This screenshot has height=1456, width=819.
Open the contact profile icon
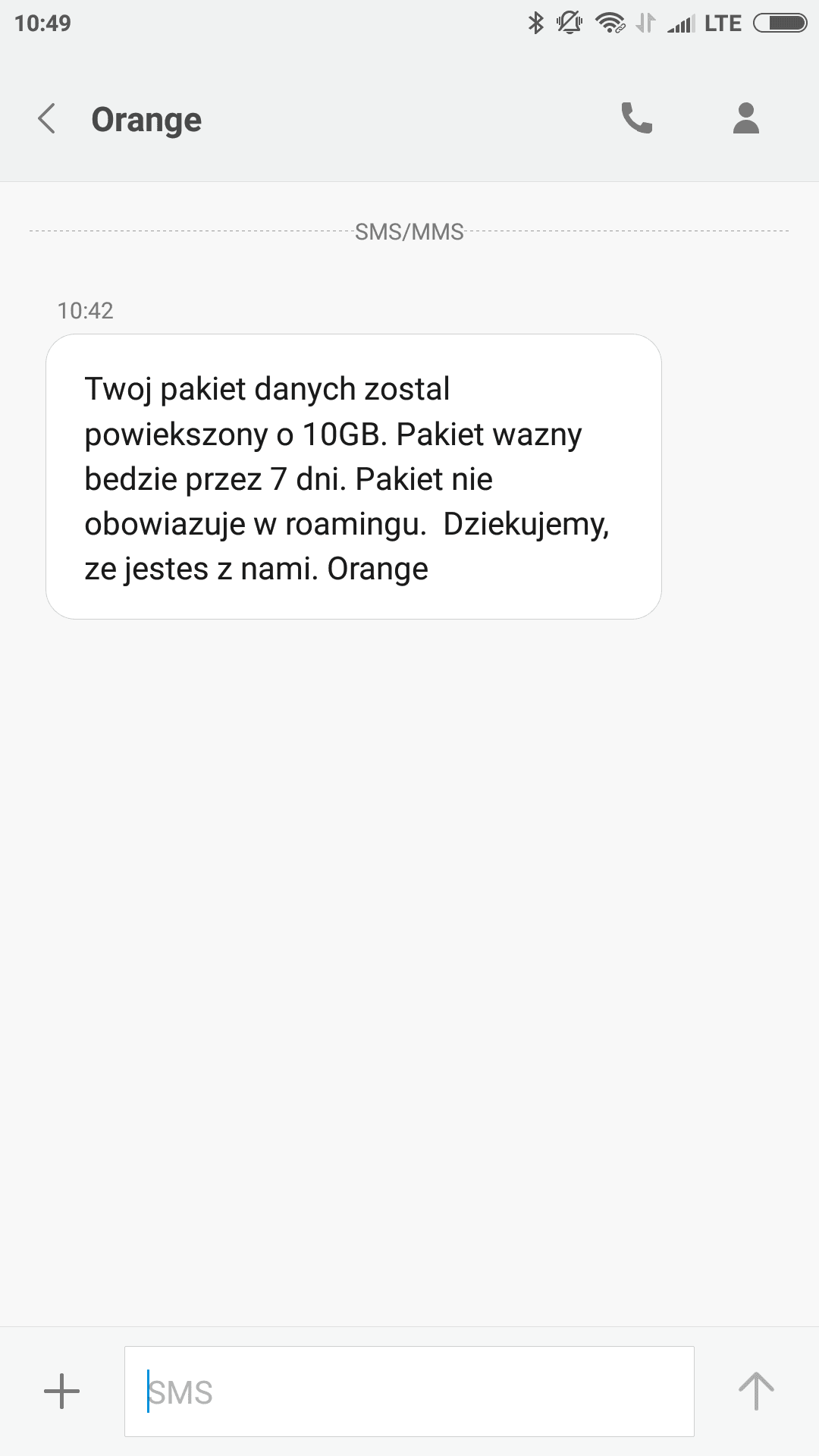(746, 118)
